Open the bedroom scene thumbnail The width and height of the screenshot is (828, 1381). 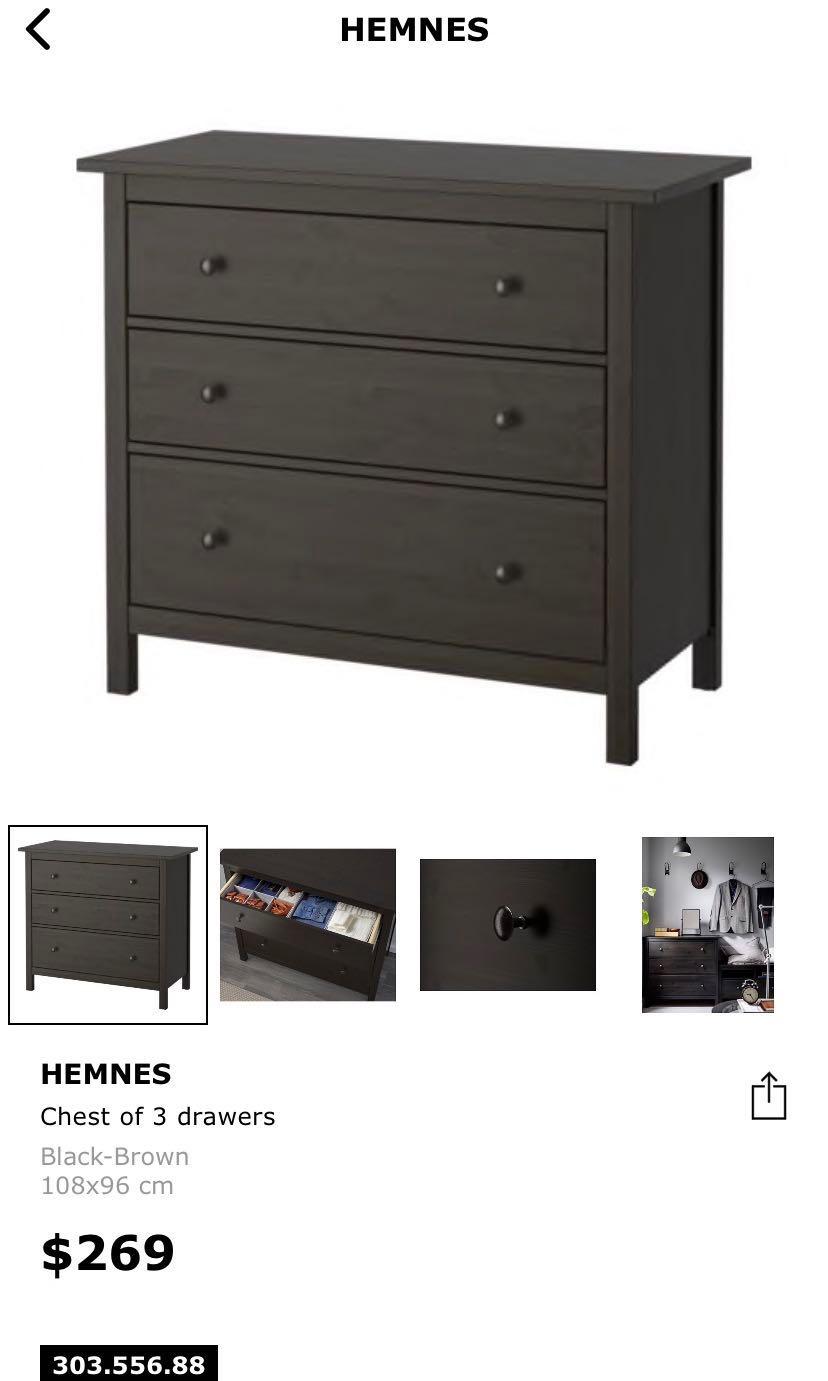[x=707, y=924]
